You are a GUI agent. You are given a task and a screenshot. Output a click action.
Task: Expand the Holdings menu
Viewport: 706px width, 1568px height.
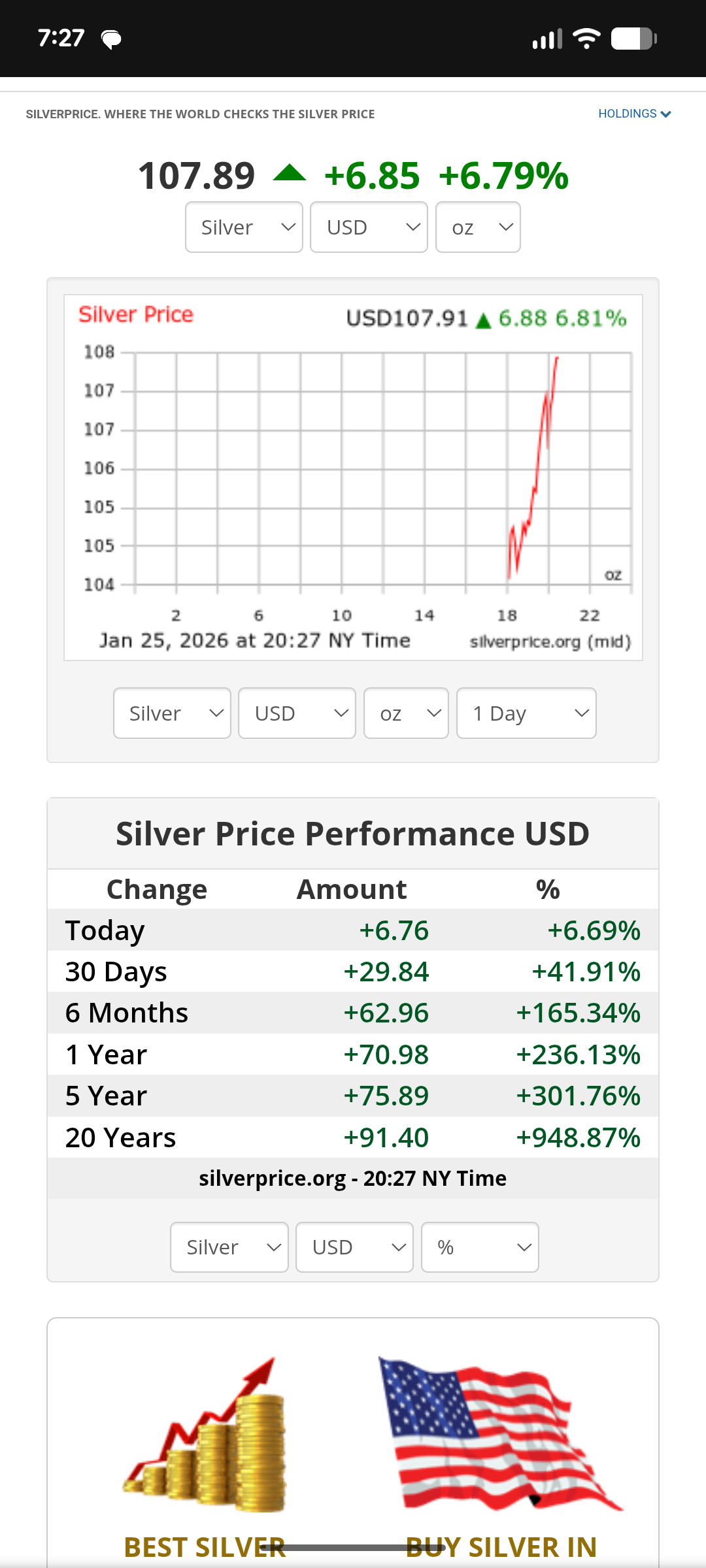[634, 114]
